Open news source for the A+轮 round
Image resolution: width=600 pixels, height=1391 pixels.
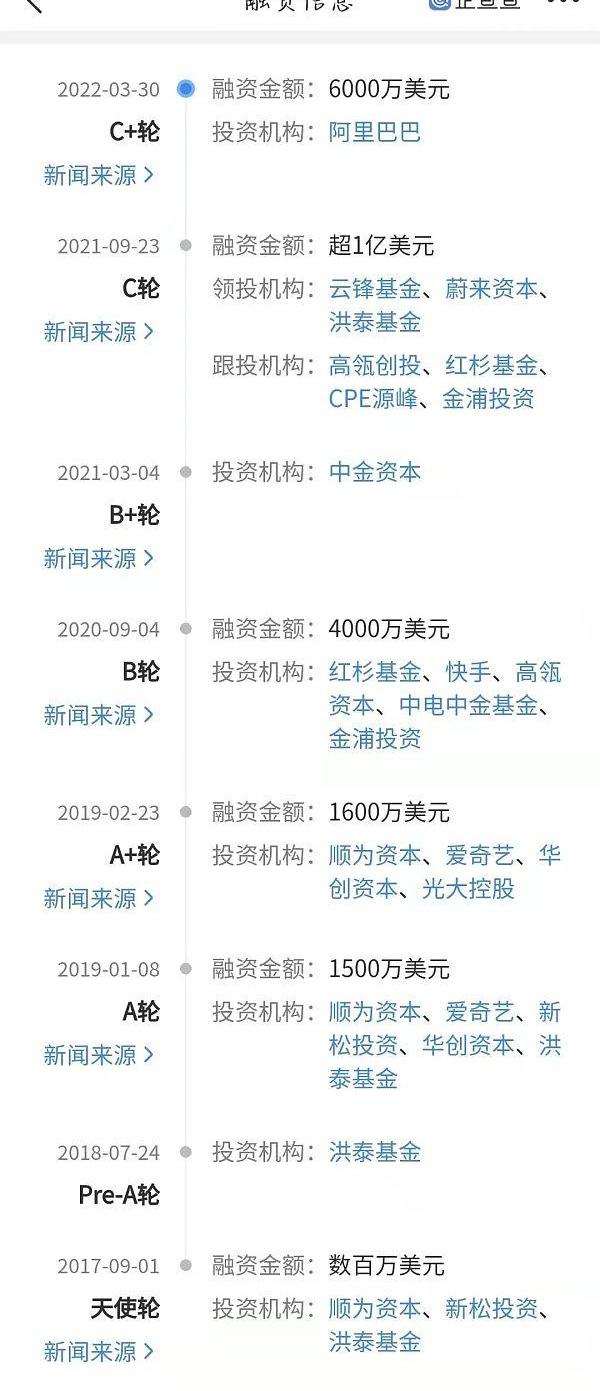point(99,898)
